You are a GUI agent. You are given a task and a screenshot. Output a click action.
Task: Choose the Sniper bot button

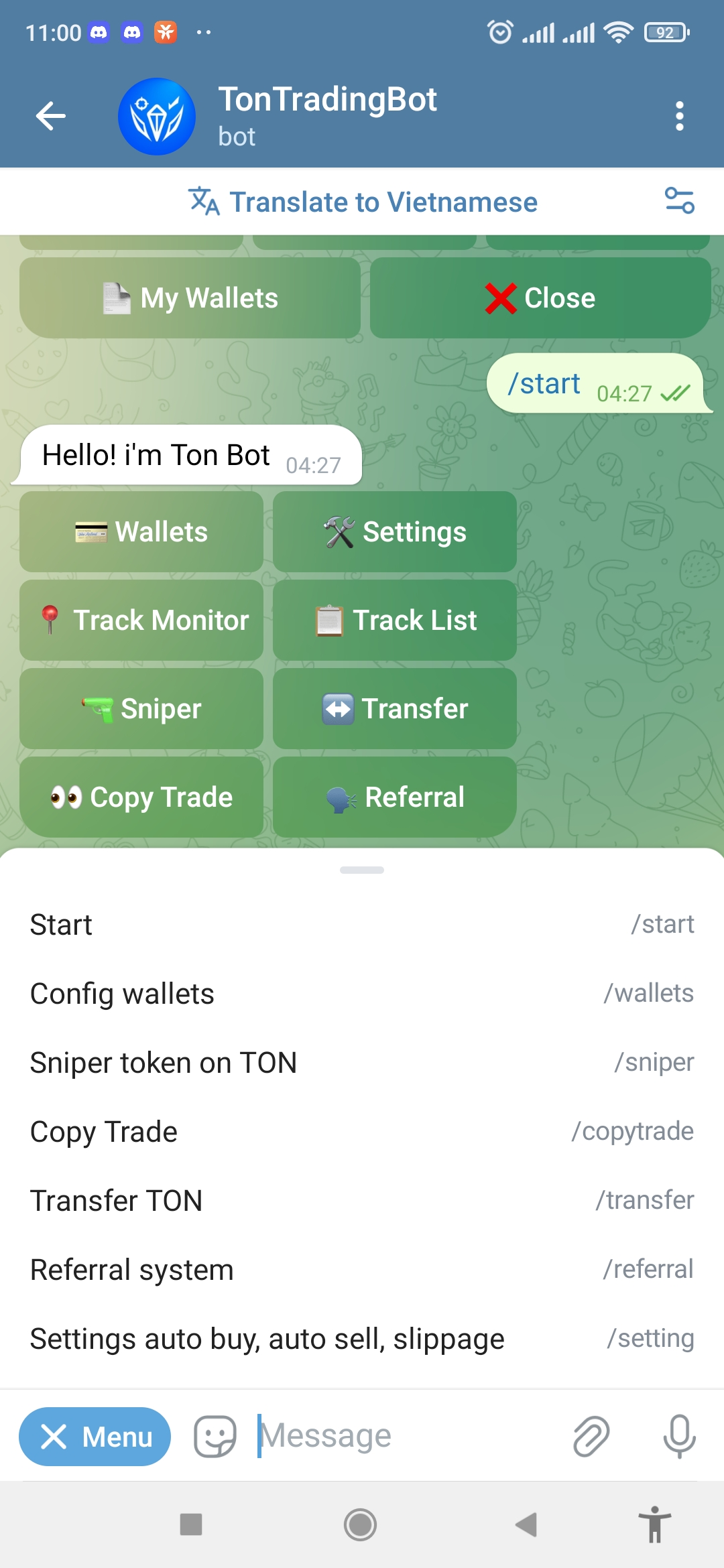tap(141, 709)
